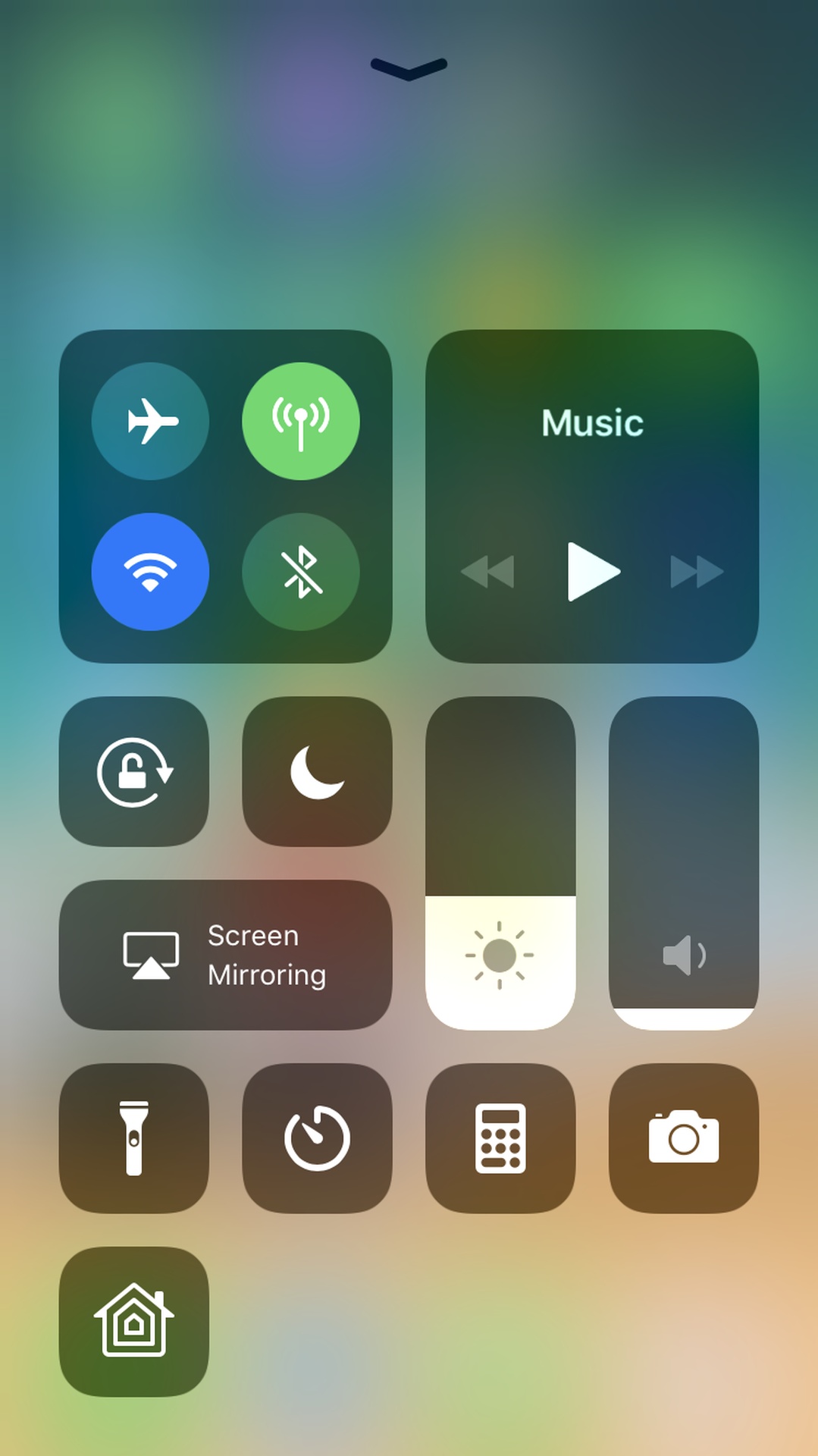Turn off cellular data
This screenshot has width=818, height=1456.
[x=301, y=421]
